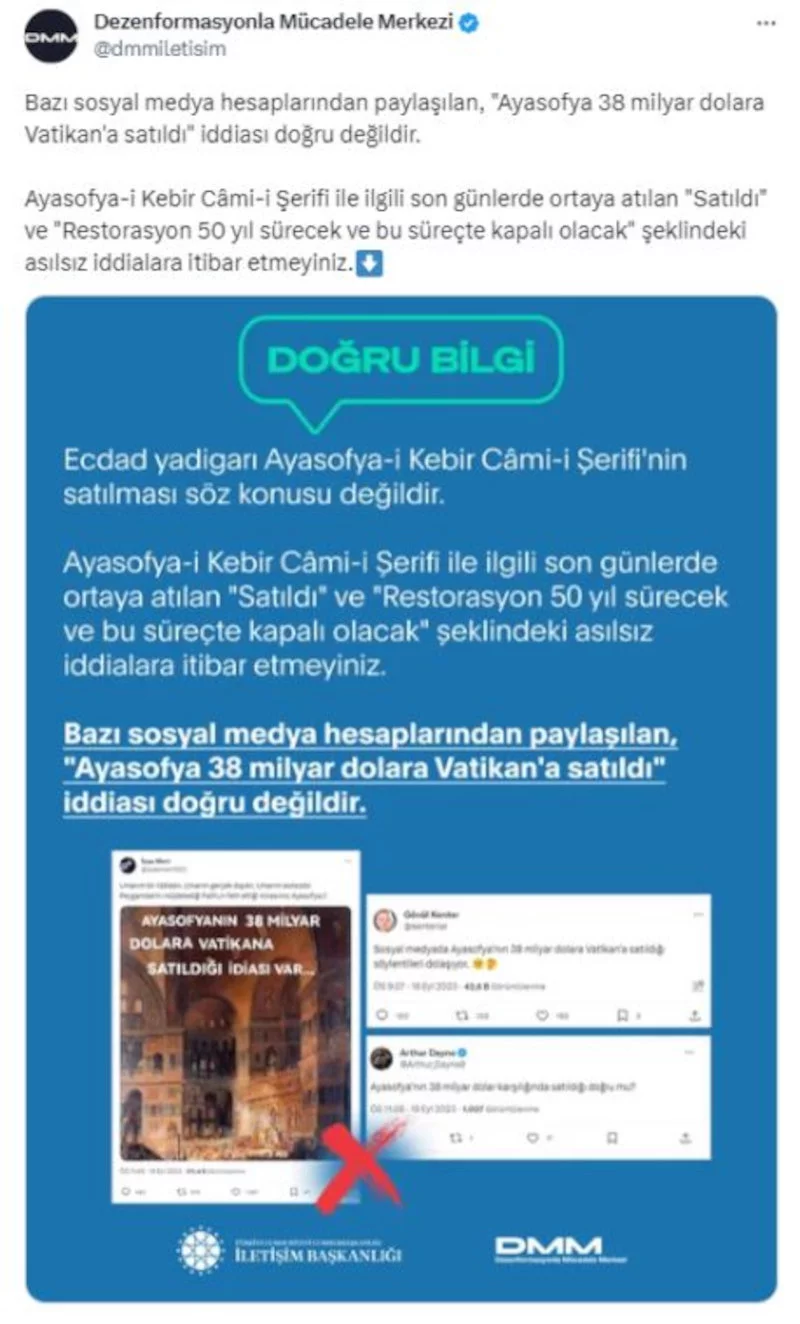This screenshot has height=1324, width=800.
Task: Tap the Dezenformasyonla Mücadele Merkezi account name
Action: 273,22
